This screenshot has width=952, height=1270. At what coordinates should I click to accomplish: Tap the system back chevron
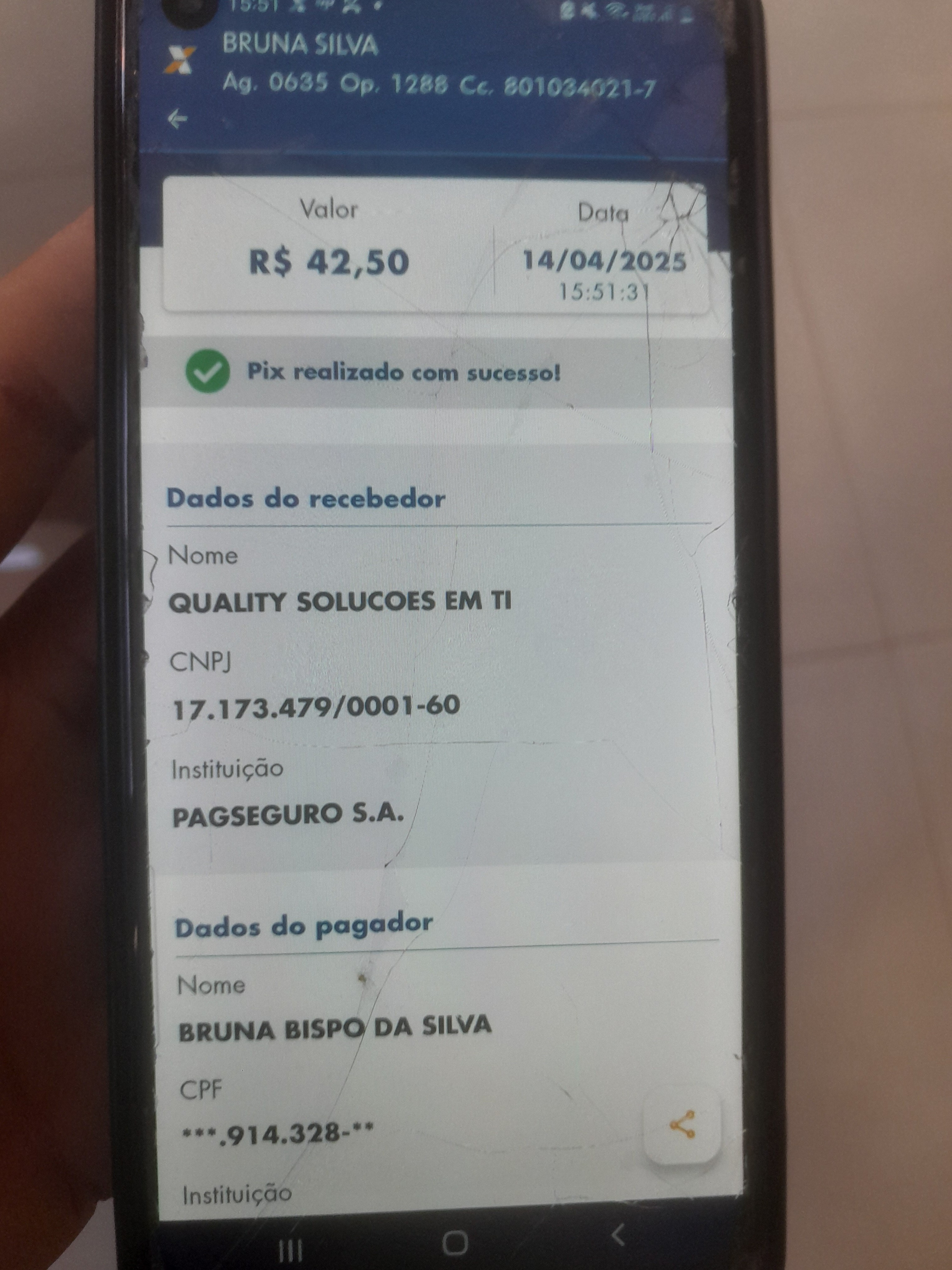coord(618,1235)
